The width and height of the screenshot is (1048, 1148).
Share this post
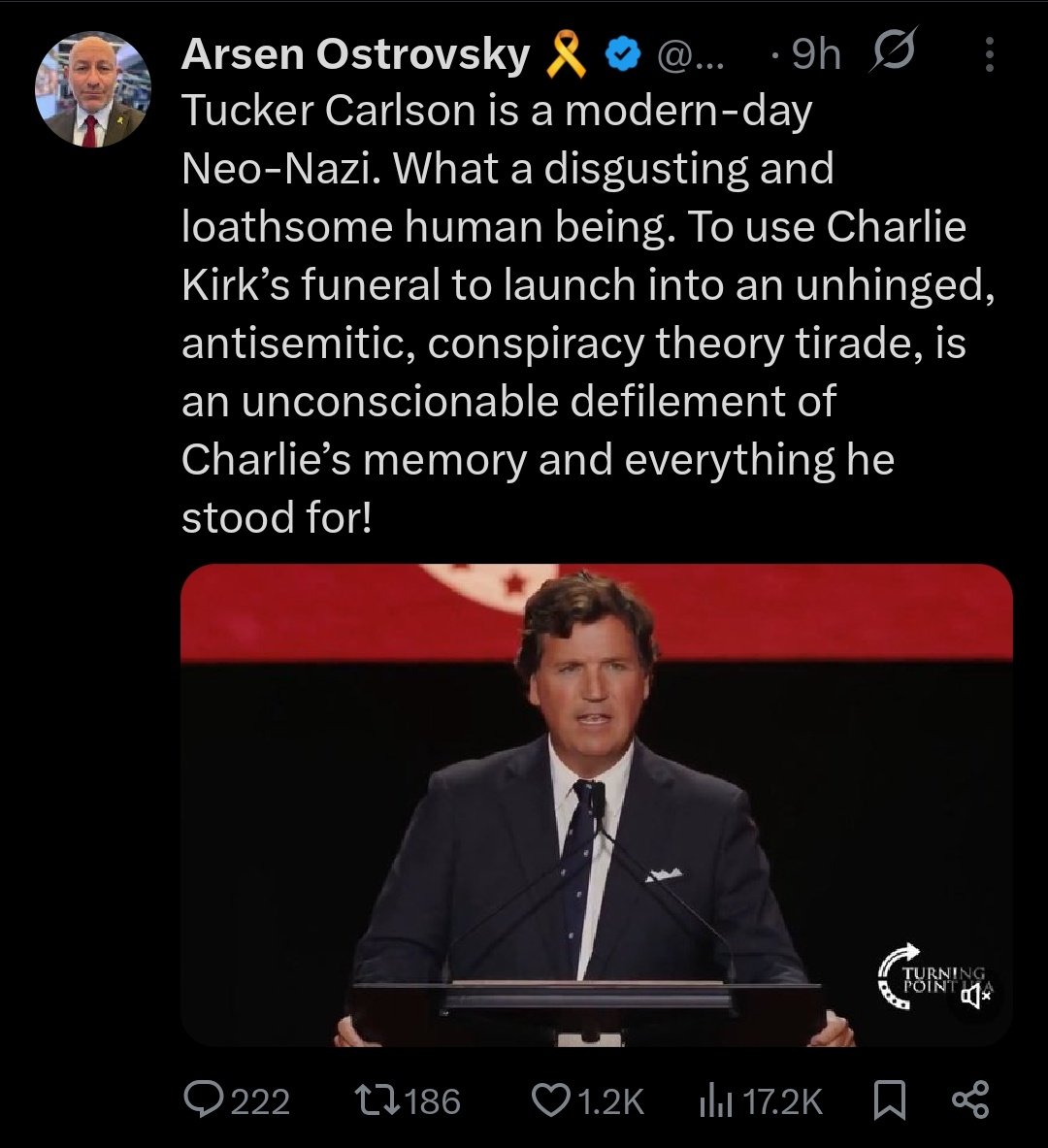coord(969,1100)
